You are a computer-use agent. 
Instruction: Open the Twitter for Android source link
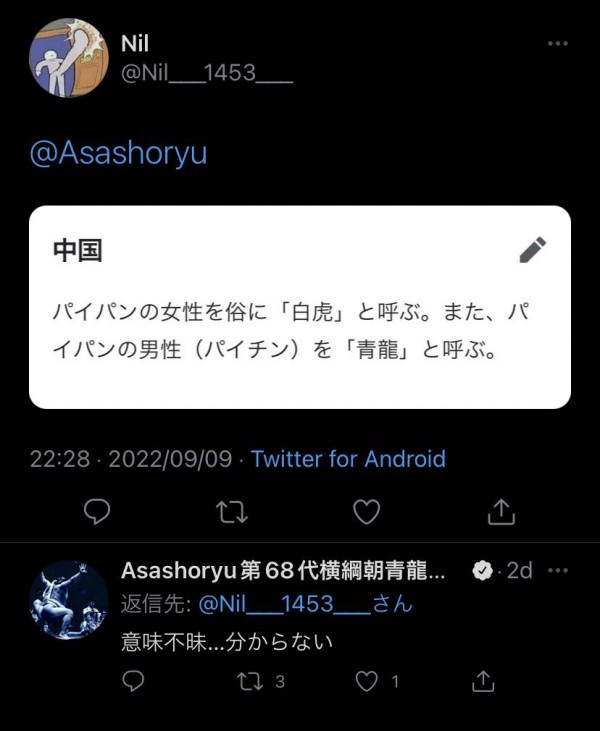(x=348, y=459)
